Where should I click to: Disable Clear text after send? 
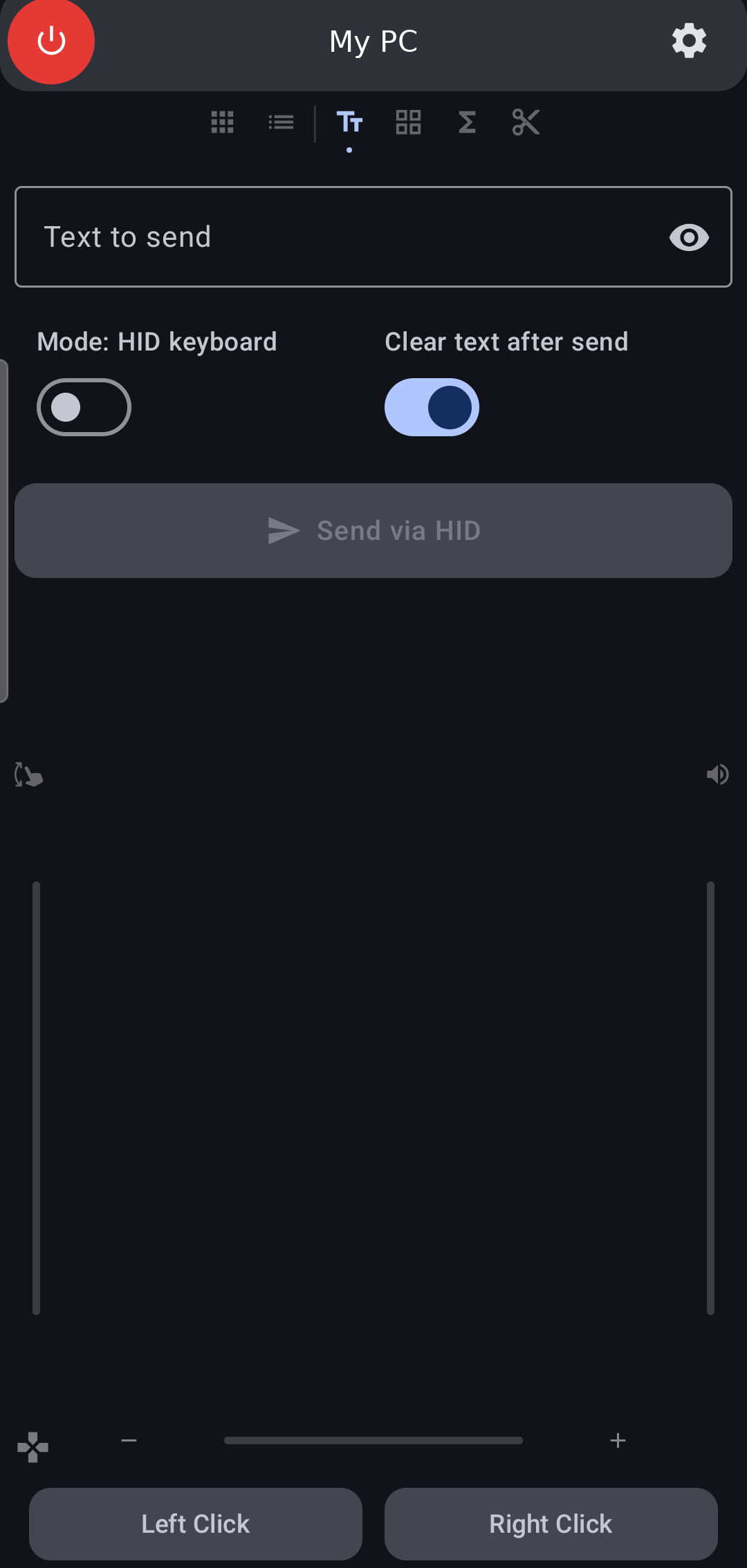pos(432,407)
